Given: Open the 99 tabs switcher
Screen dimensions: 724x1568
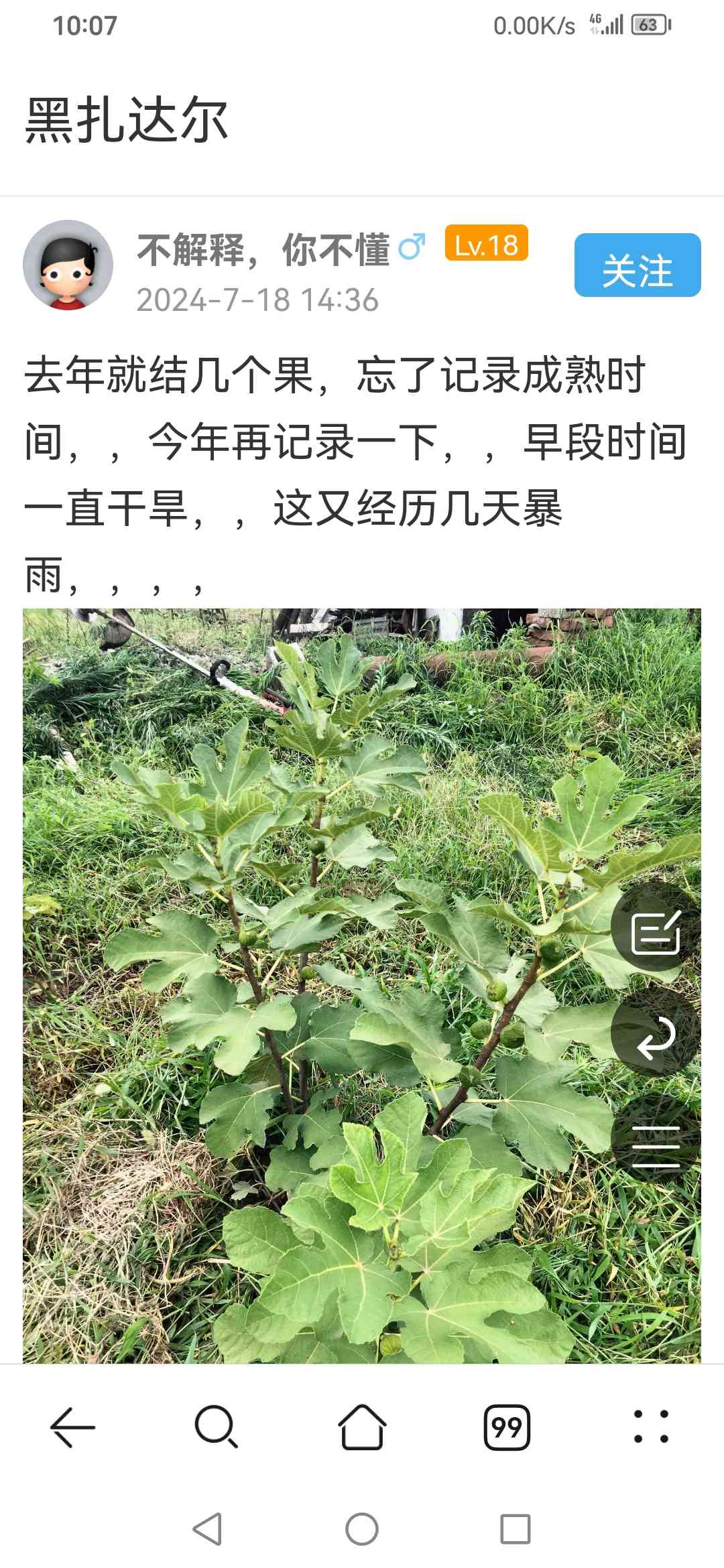Looking at the screenshot, I should tap(507, 1427).
